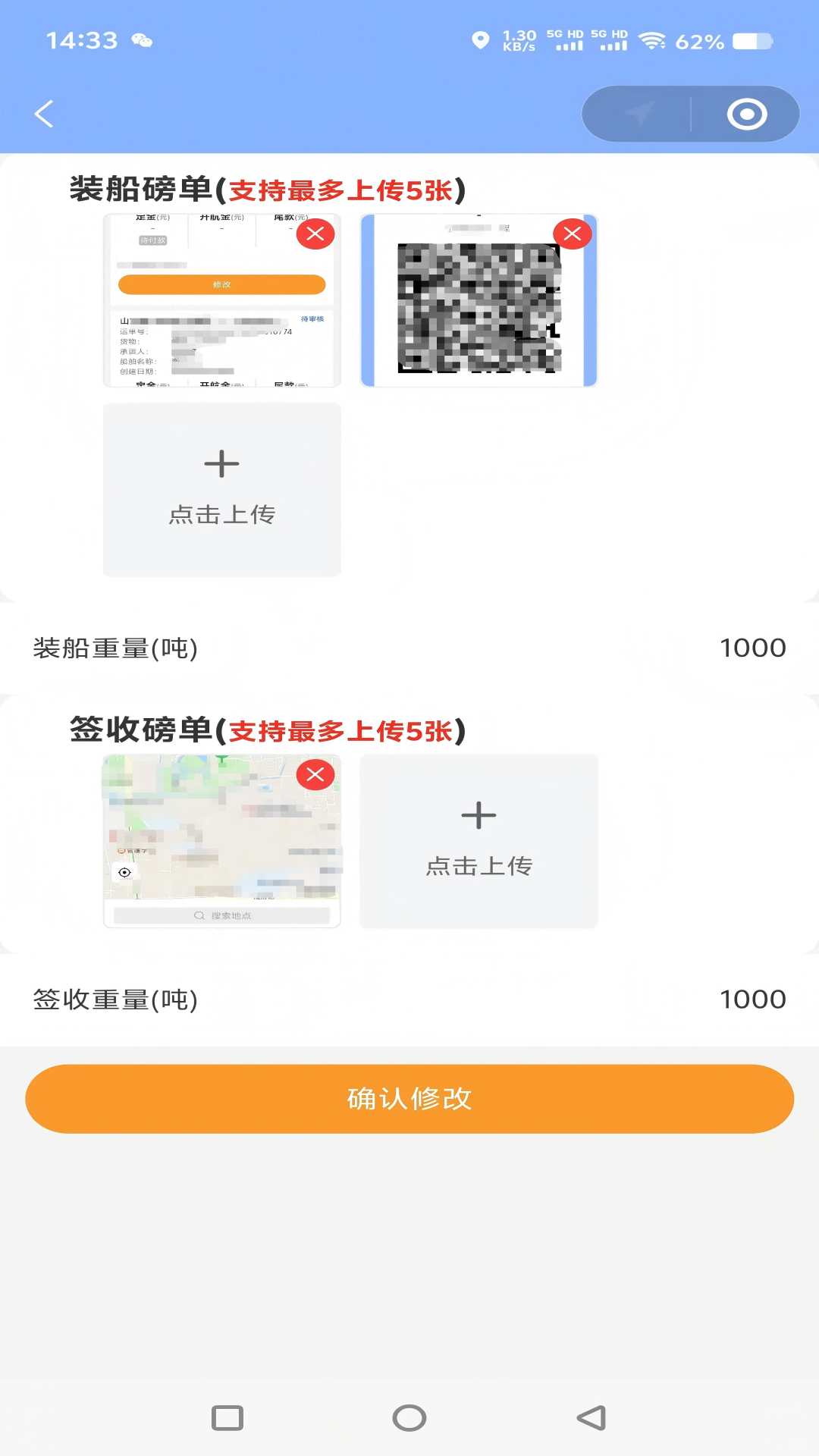
Task: Tap the record/target icon top right
Action: [747, 113]
